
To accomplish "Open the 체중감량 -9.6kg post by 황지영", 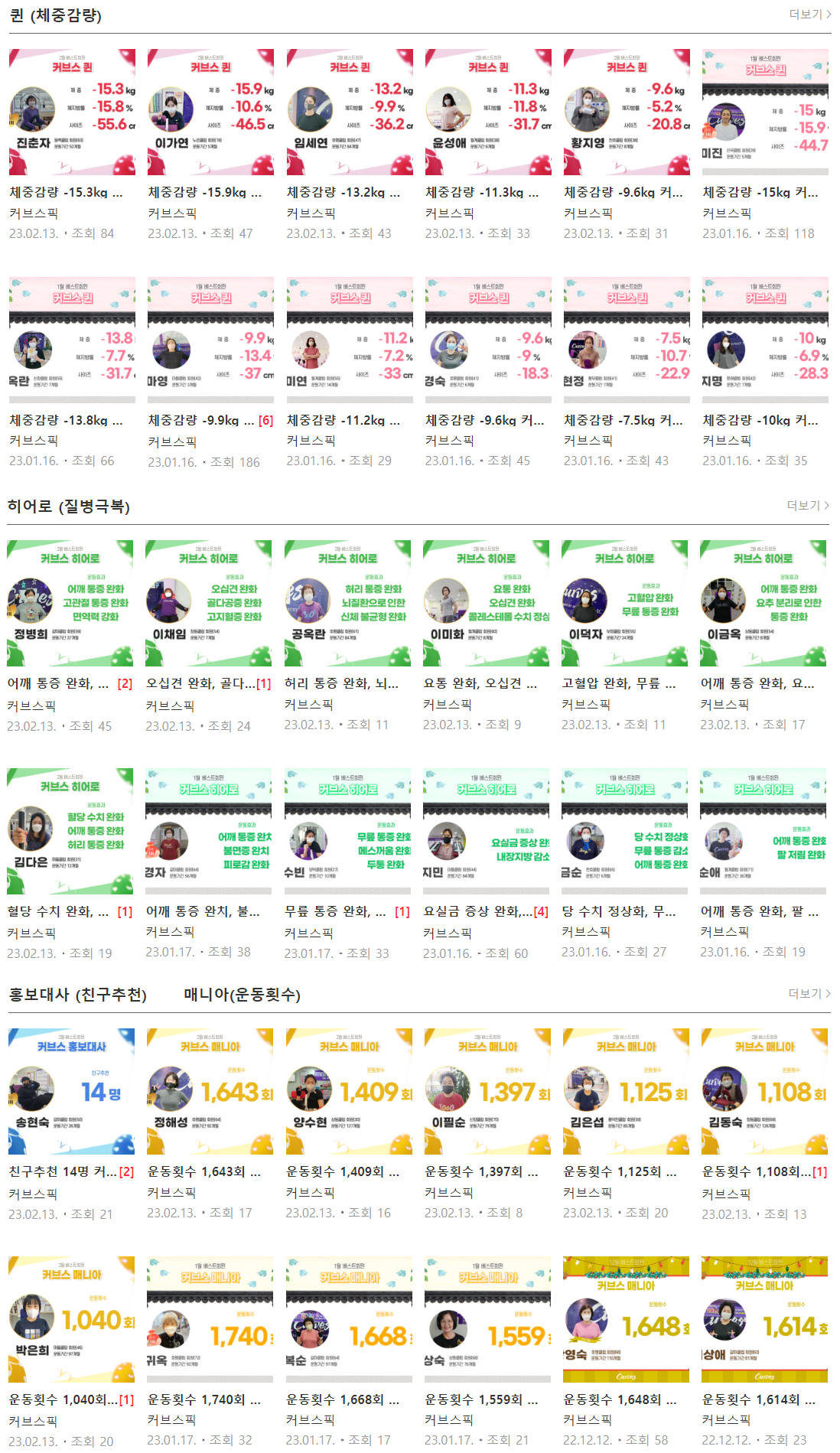I will [x=623, y=193].
